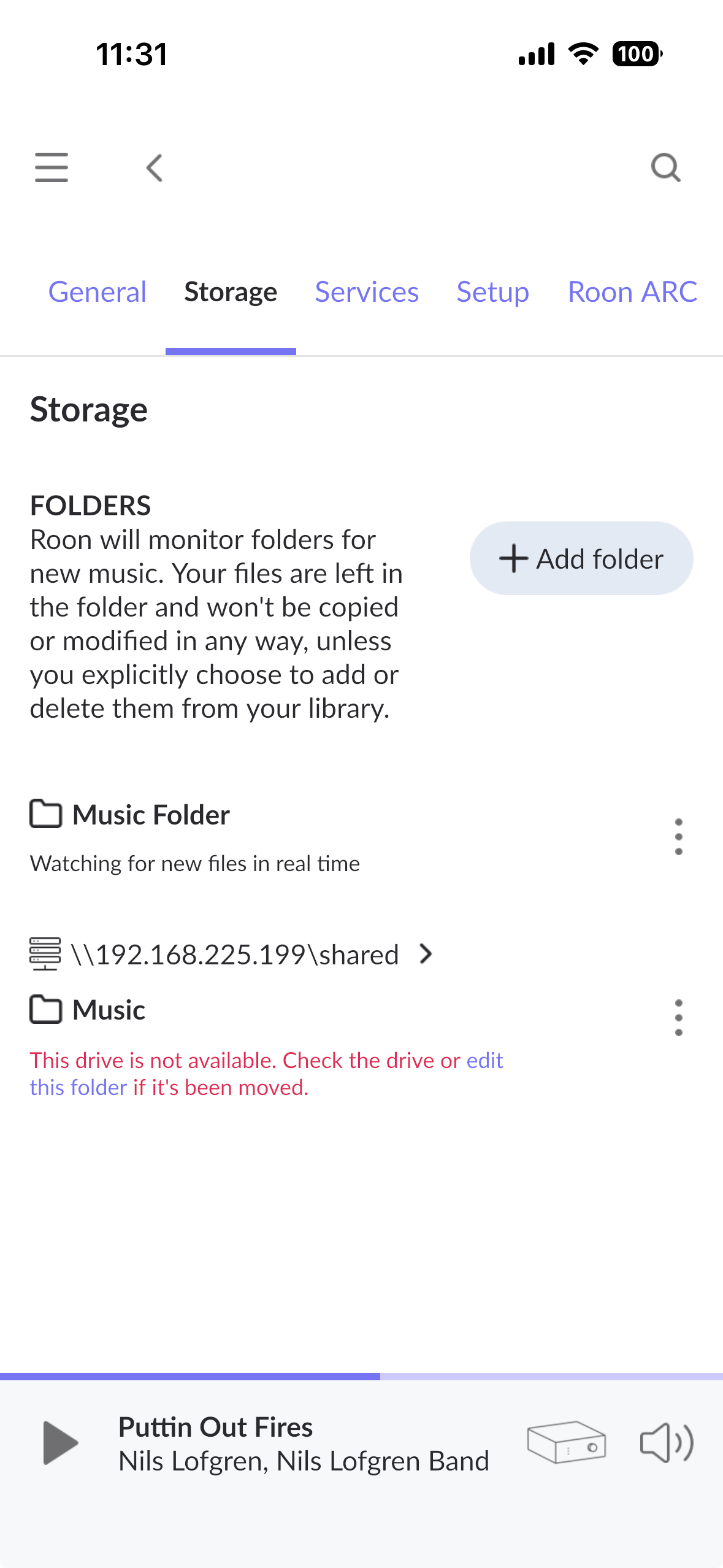Switch to the General tab
The width and height of the screenshot is (723, 1568).
coord(98,292)
